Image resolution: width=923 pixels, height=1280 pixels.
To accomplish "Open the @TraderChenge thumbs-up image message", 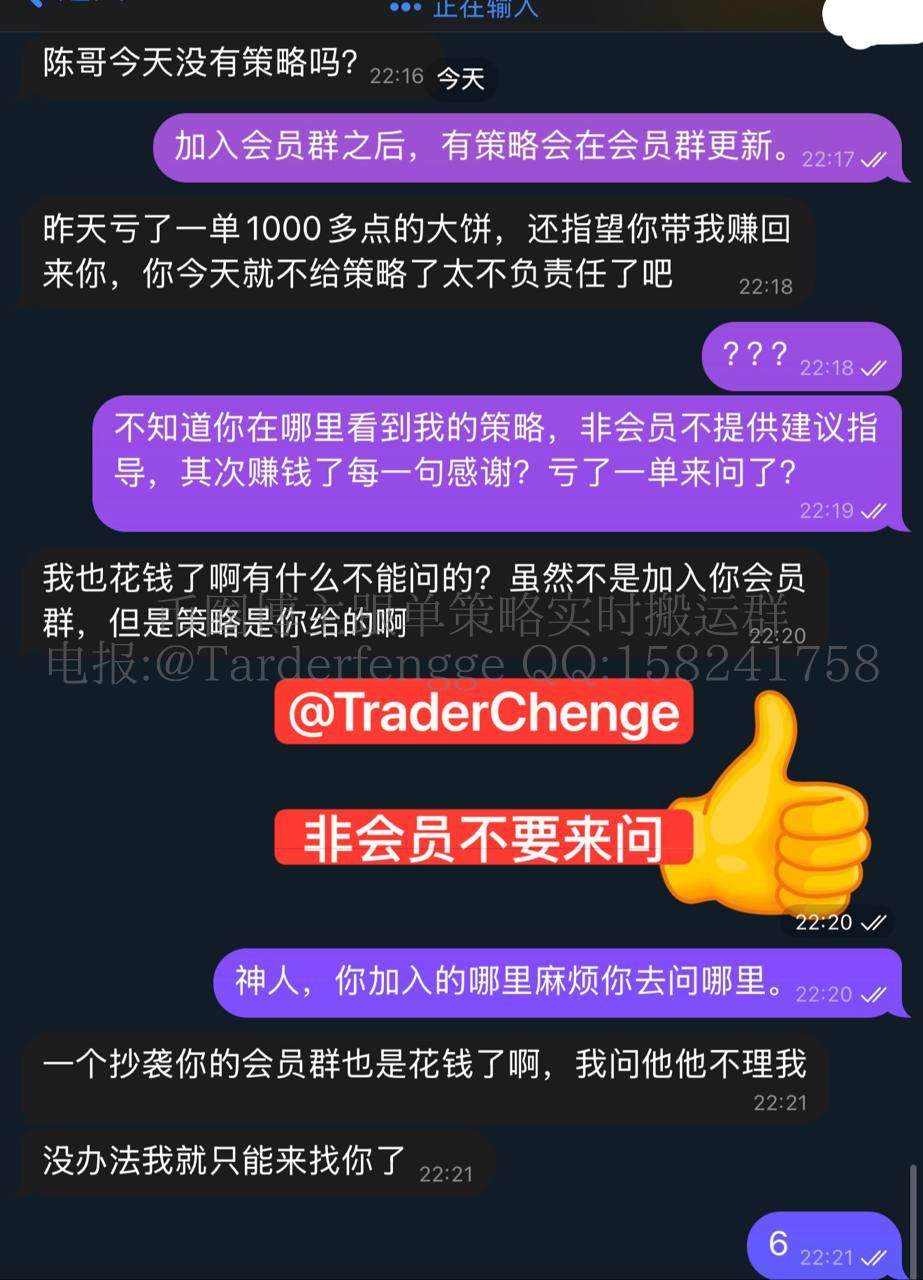I will (570, 790).
